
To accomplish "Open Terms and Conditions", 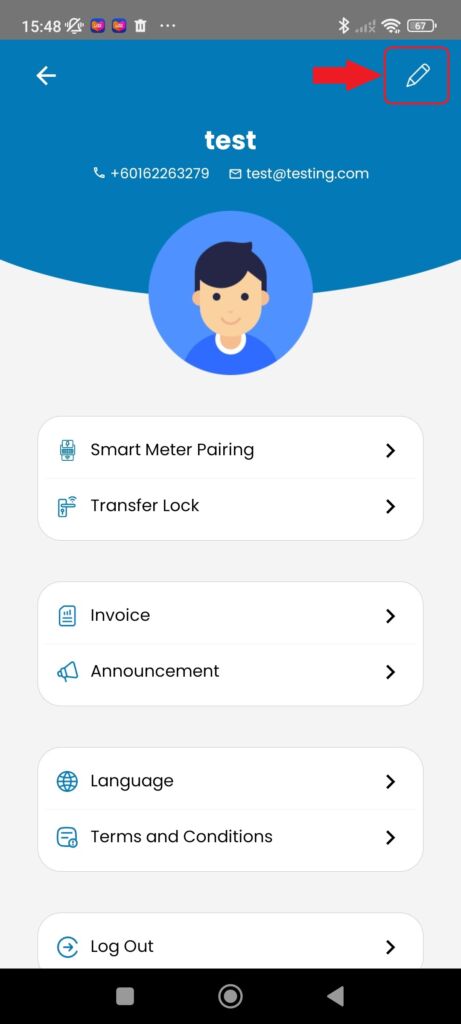I will 230,837.
